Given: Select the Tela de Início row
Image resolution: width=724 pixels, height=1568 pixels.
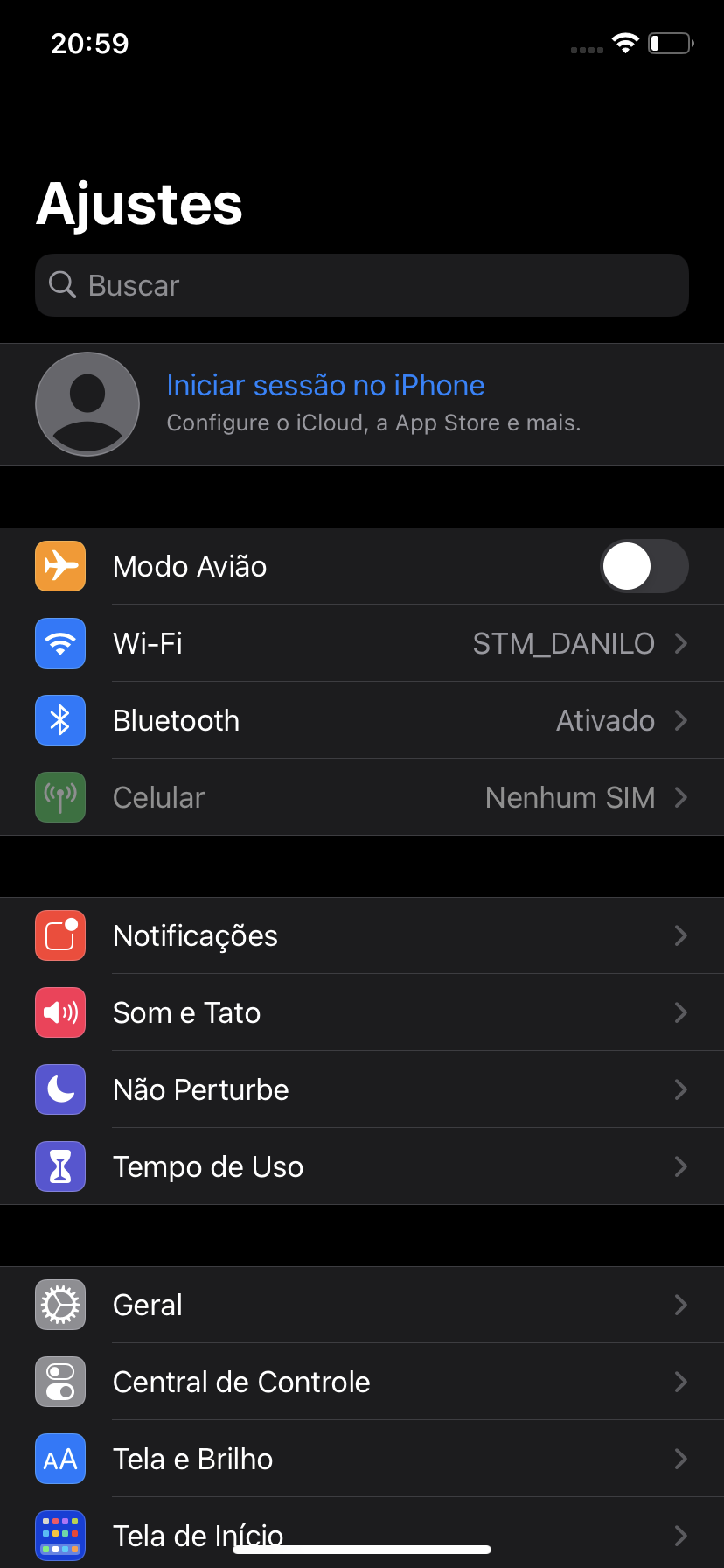Looking at the screenshot, I should pyautogui.click(x=362, y=1527).
